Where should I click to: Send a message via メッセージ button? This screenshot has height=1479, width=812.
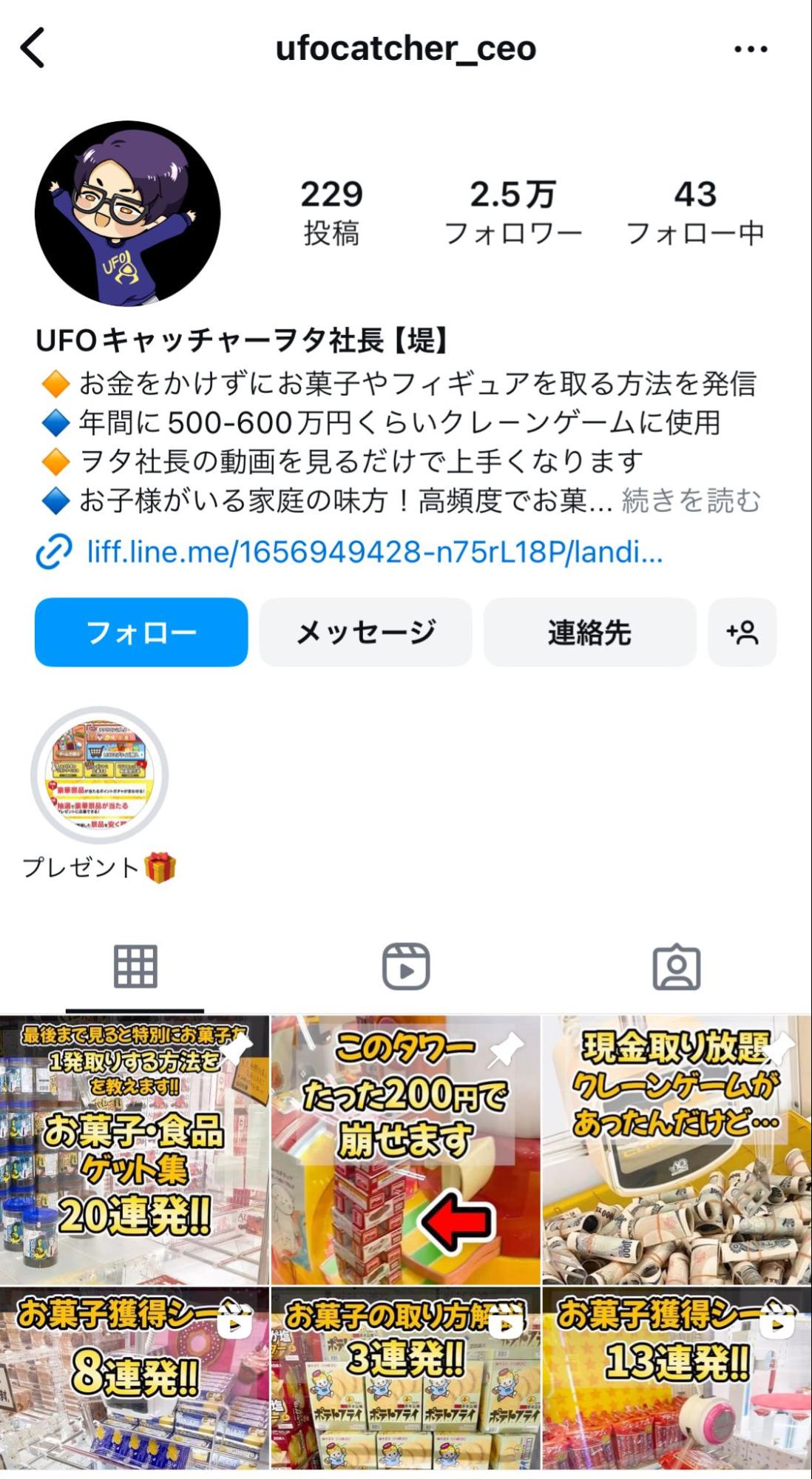(x=365, y=633)
